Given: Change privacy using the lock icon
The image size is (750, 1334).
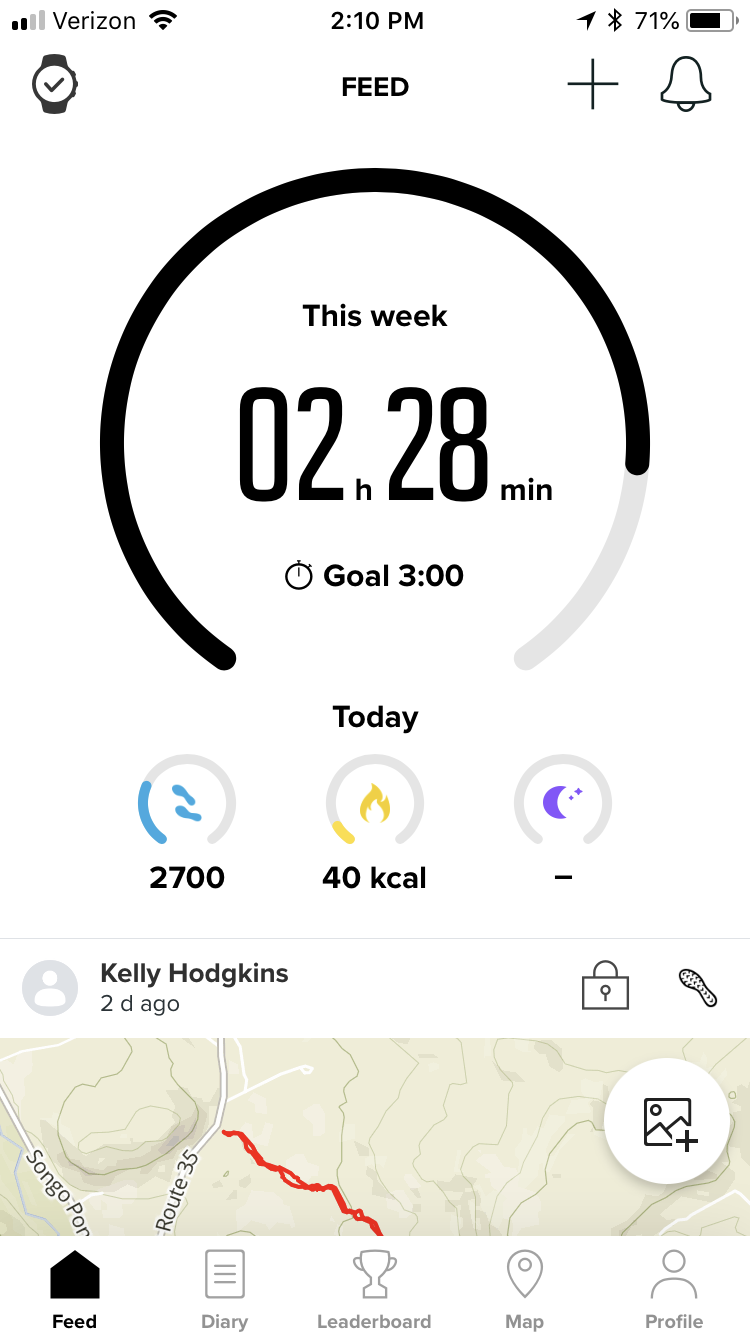Looking at the screenshot, I should [x=606, y=987].
